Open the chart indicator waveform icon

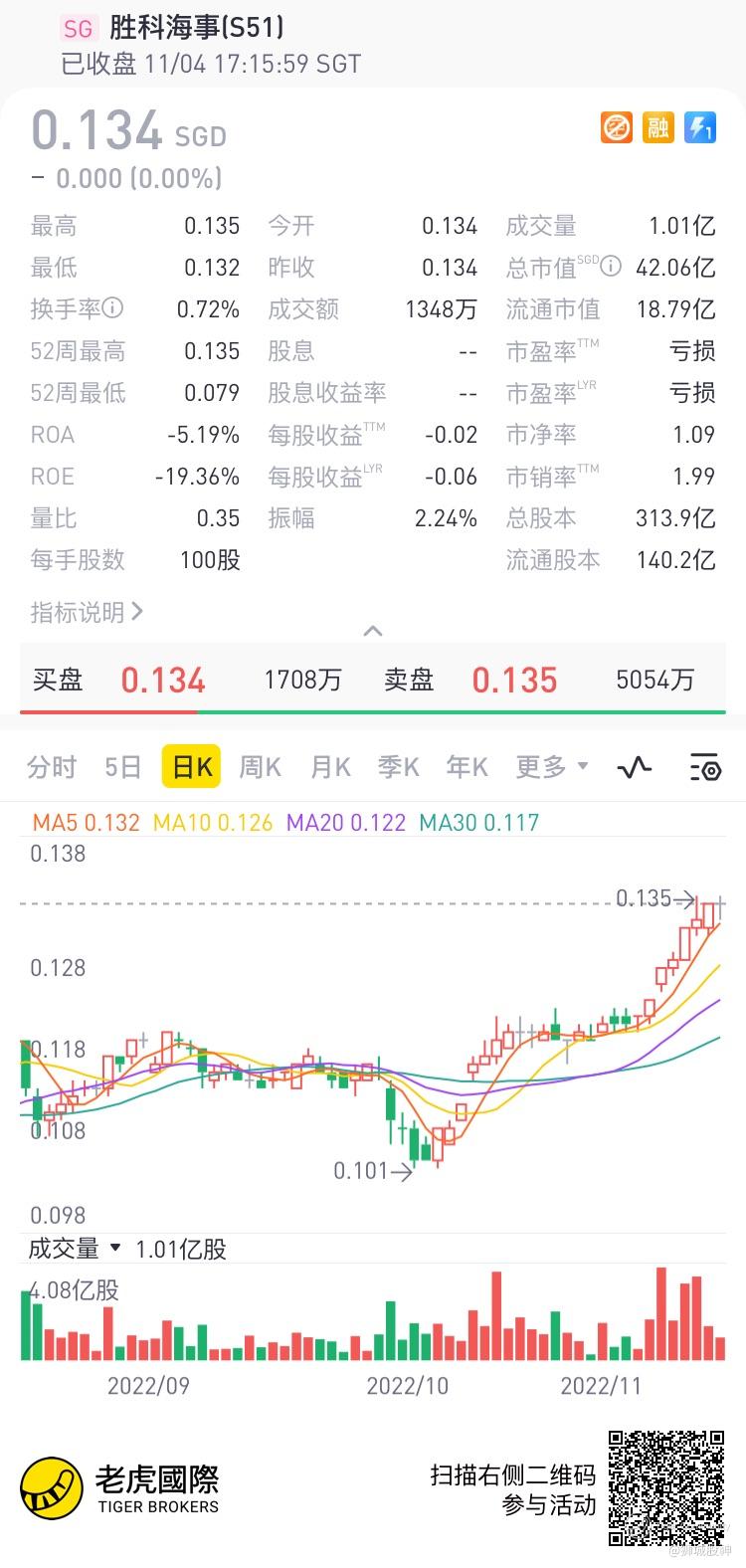pos(635,767)
